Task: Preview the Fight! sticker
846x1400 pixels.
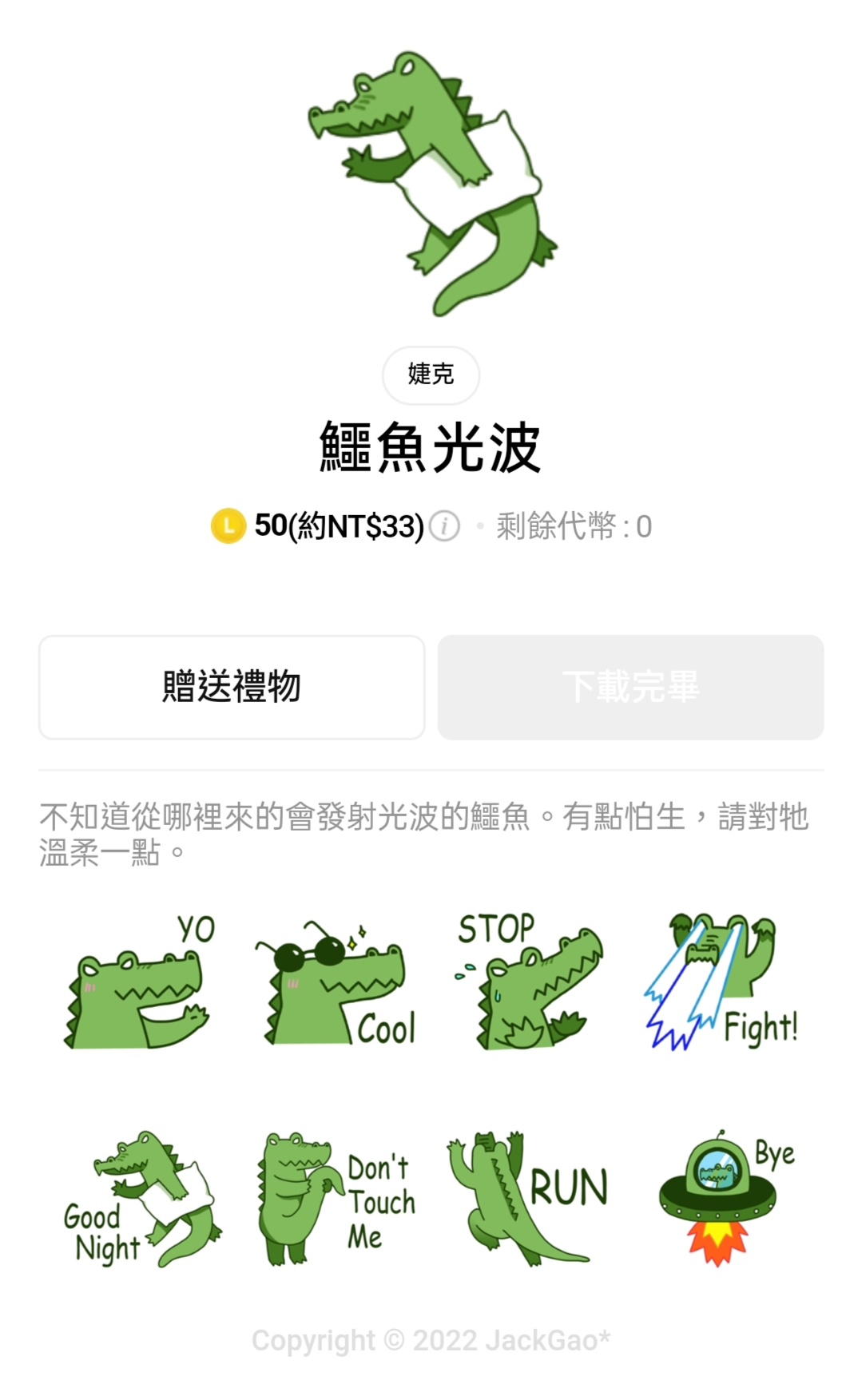Action: tap(722, 982)
